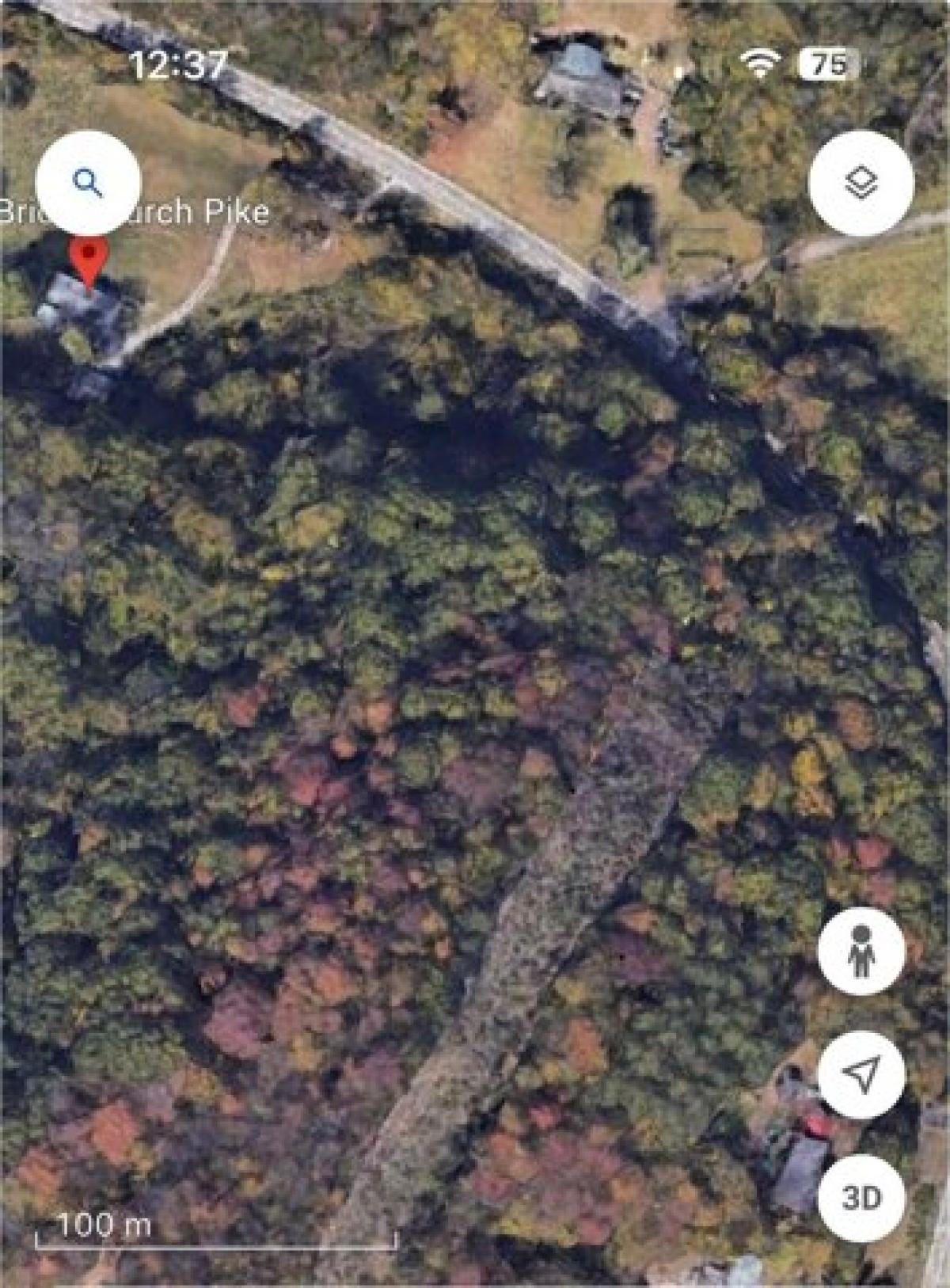Tap the magnifying glass inside the search bubble
Screen dimensions: 950x1288
coord(89,182)
